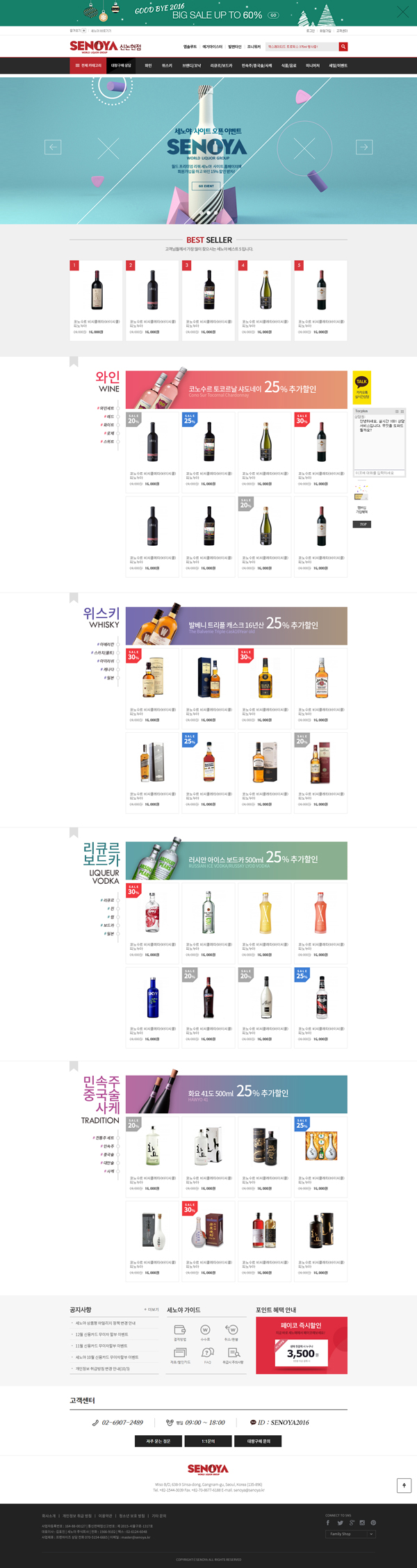Open the 발베니 트리플 캐스크 16년산 banner

236,626
